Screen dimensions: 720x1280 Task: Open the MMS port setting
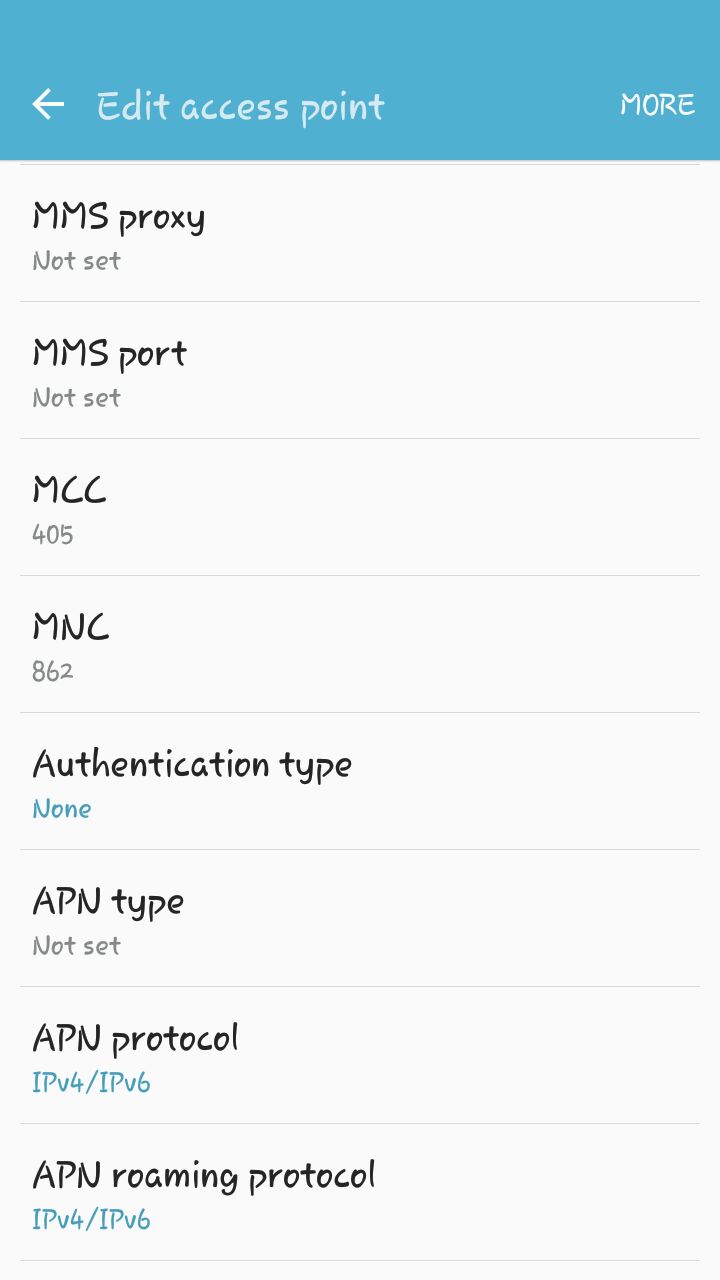pos(360,371)
